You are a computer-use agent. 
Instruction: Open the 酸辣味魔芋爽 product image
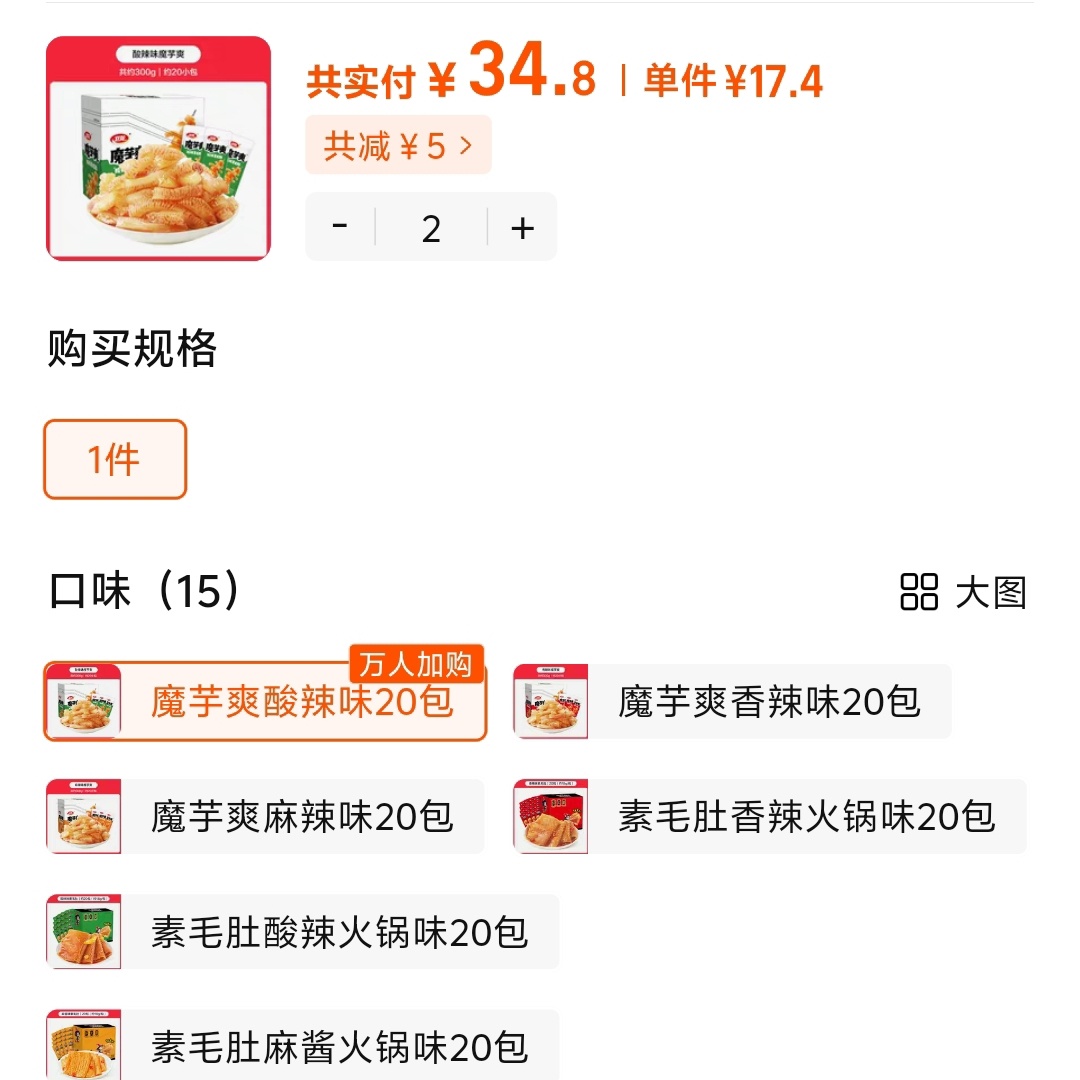point(158,149)
